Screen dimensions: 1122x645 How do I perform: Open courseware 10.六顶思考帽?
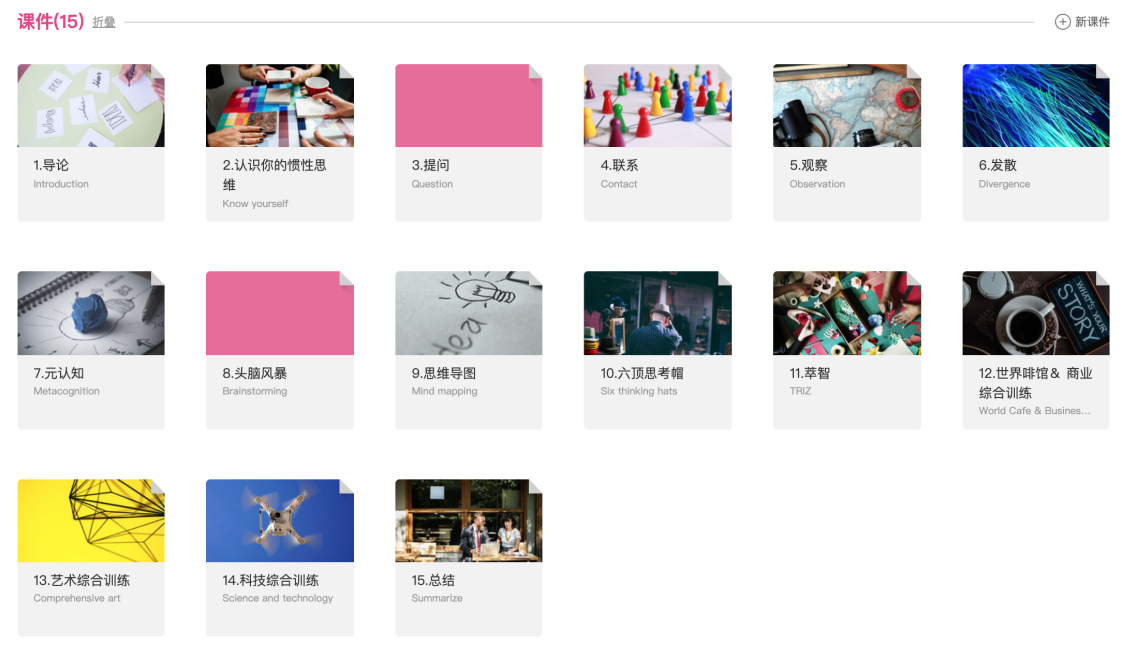click(x=657, y=349)
